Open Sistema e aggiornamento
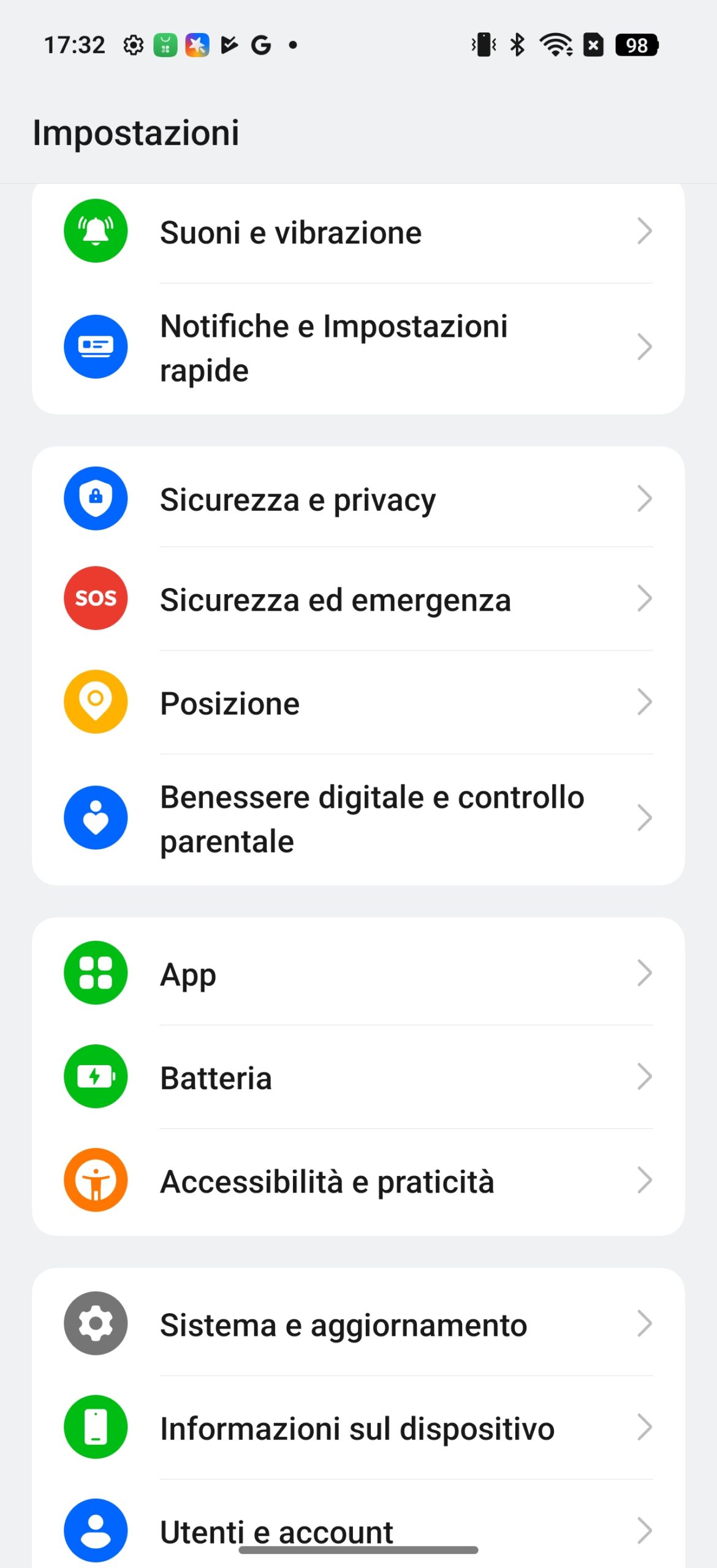This screenshot has width=717, height=1568. click(358, 1324)
